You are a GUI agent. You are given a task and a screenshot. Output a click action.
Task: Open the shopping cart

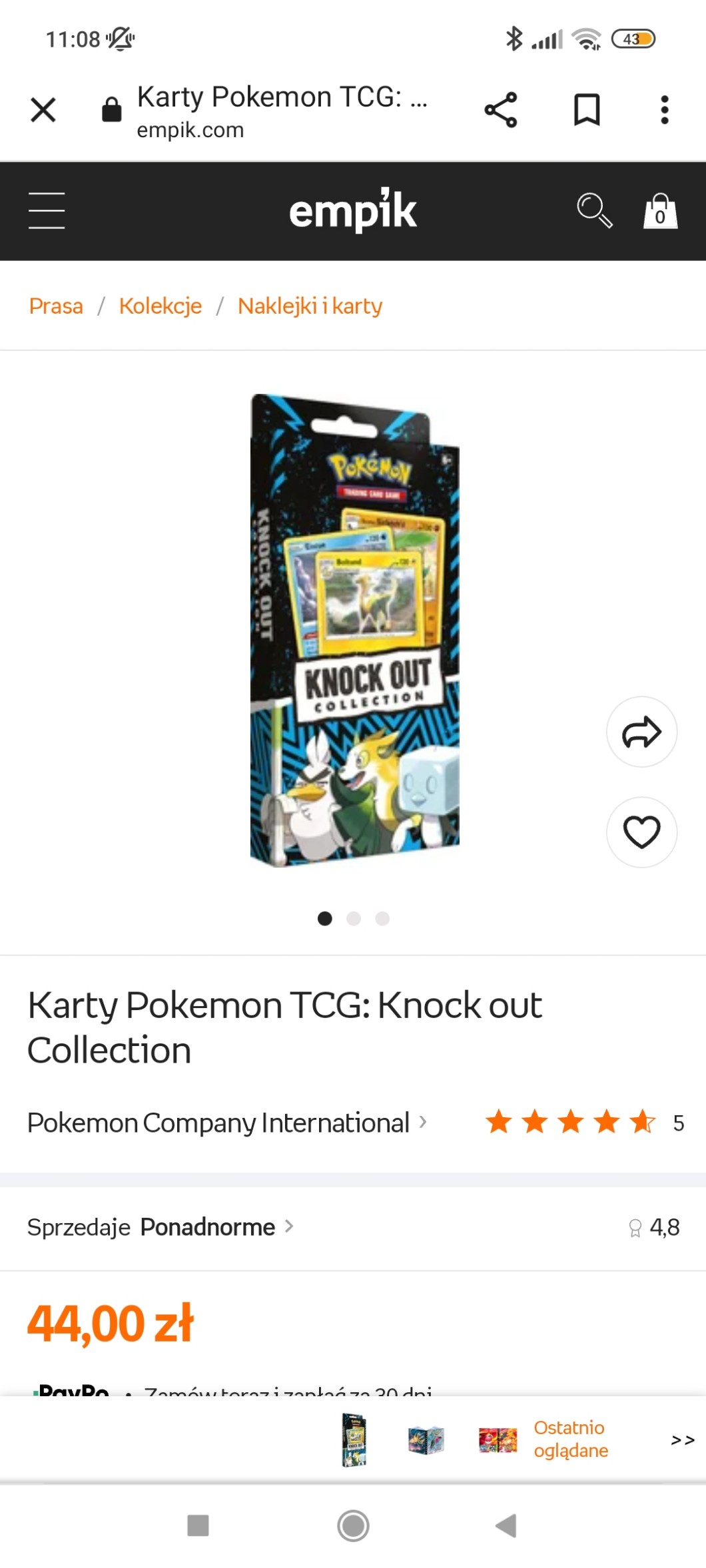659,212
